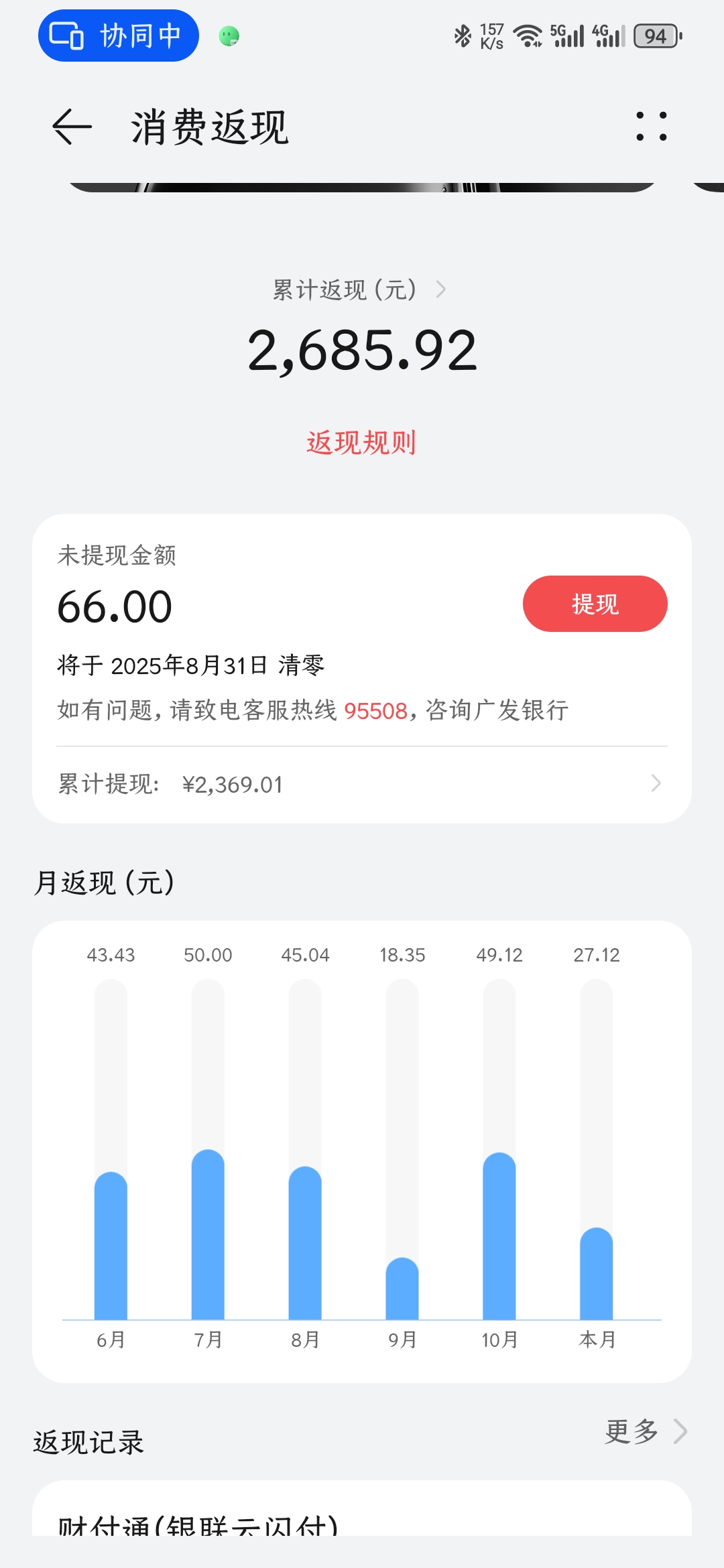Tap the red 提现 withdraw button
The image size is (724, 1568).
595,604
